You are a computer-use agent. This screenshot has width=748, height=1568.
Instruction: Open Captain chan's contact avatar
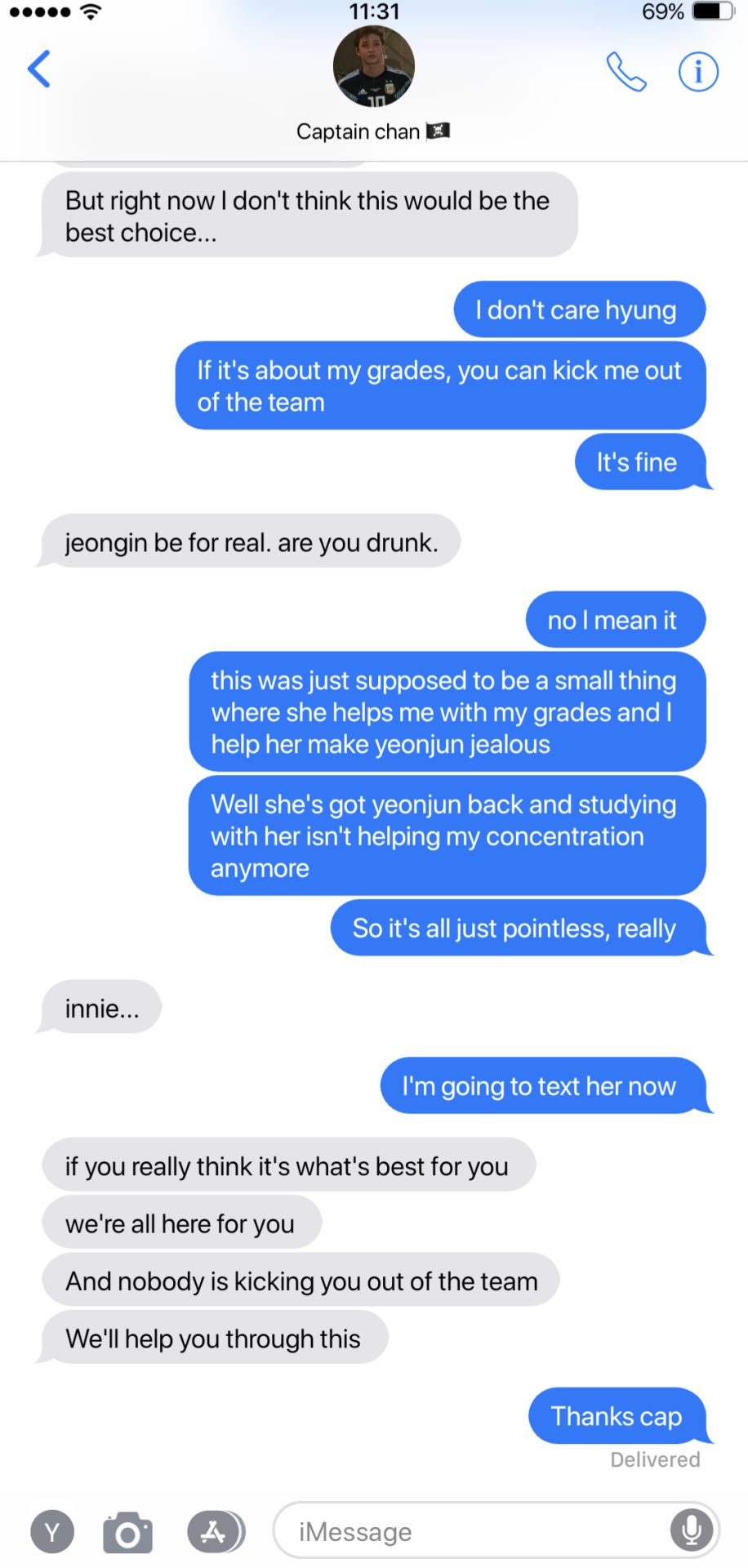tap(374, 67)
